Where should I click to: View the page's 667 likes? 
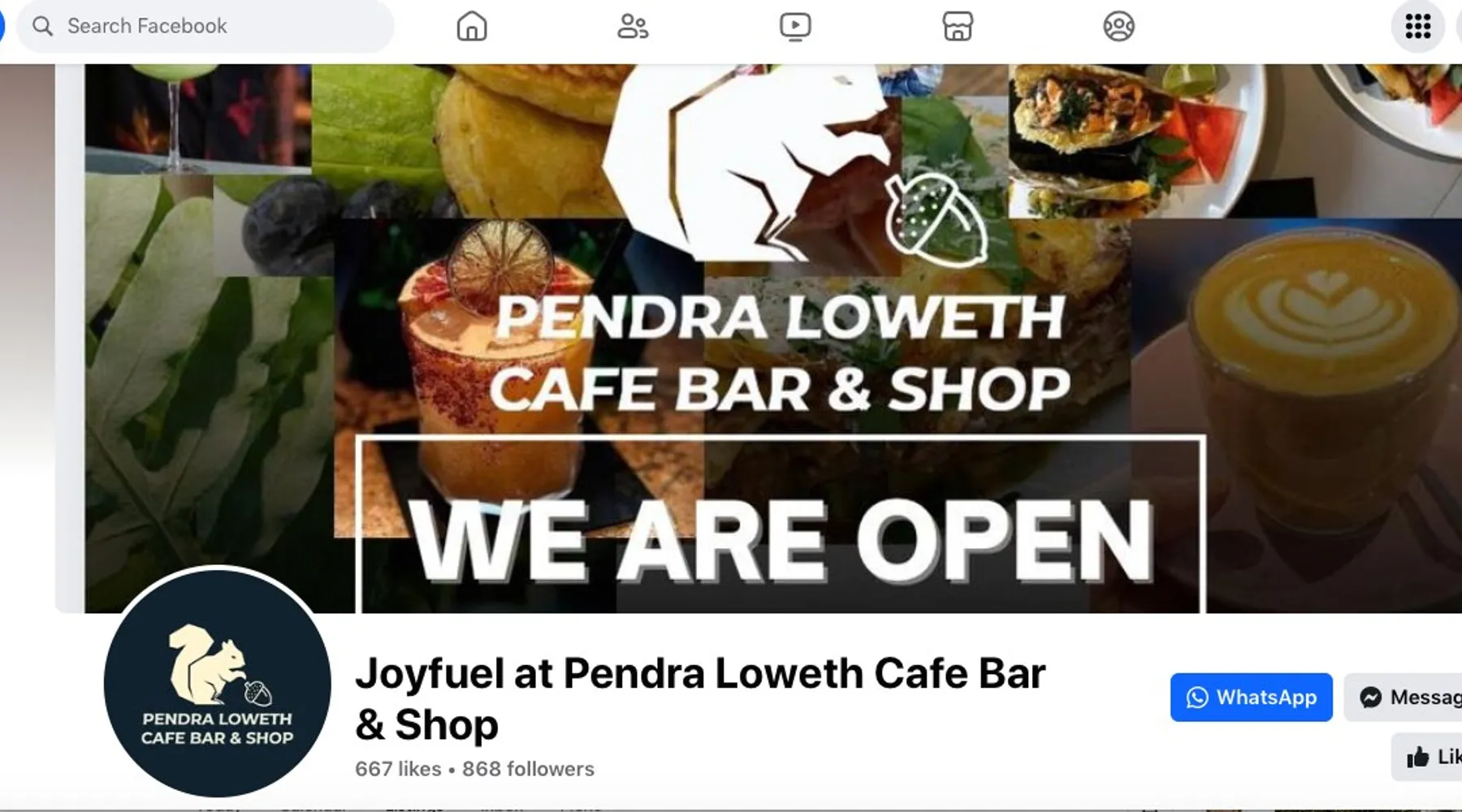tap(398, 768)
